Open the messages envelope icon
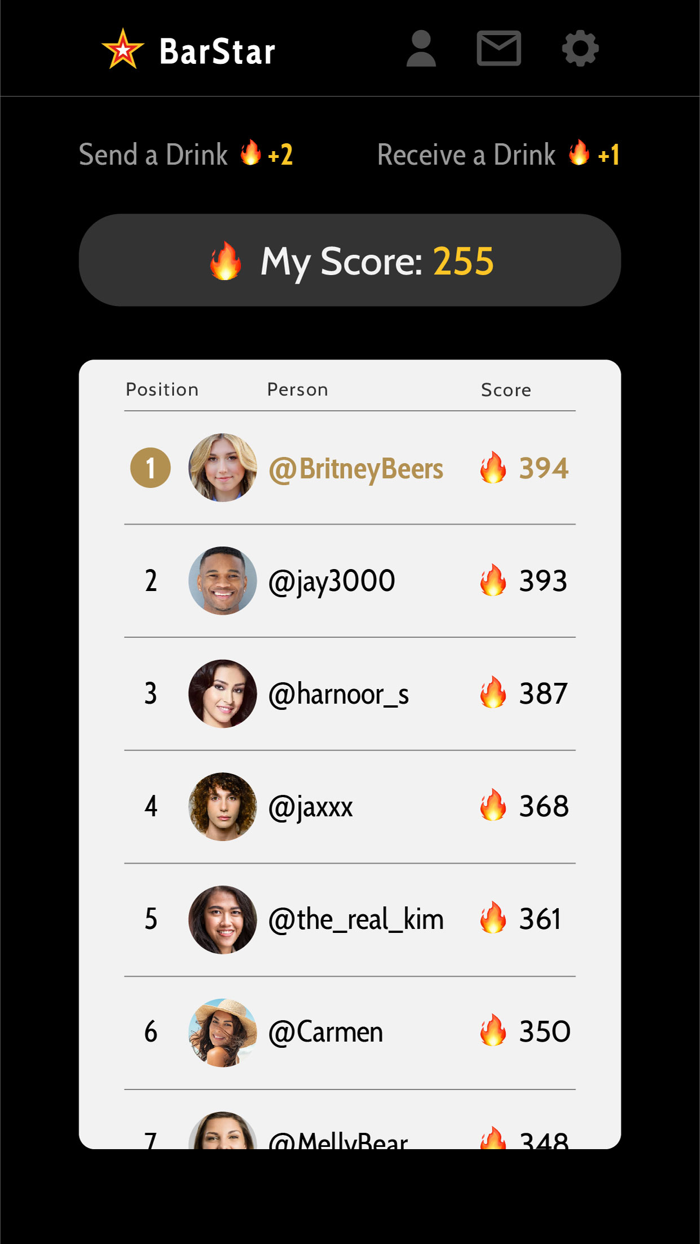Image resolution: width=700 pixels, height=1244 pixels. [x=499, y=48]
